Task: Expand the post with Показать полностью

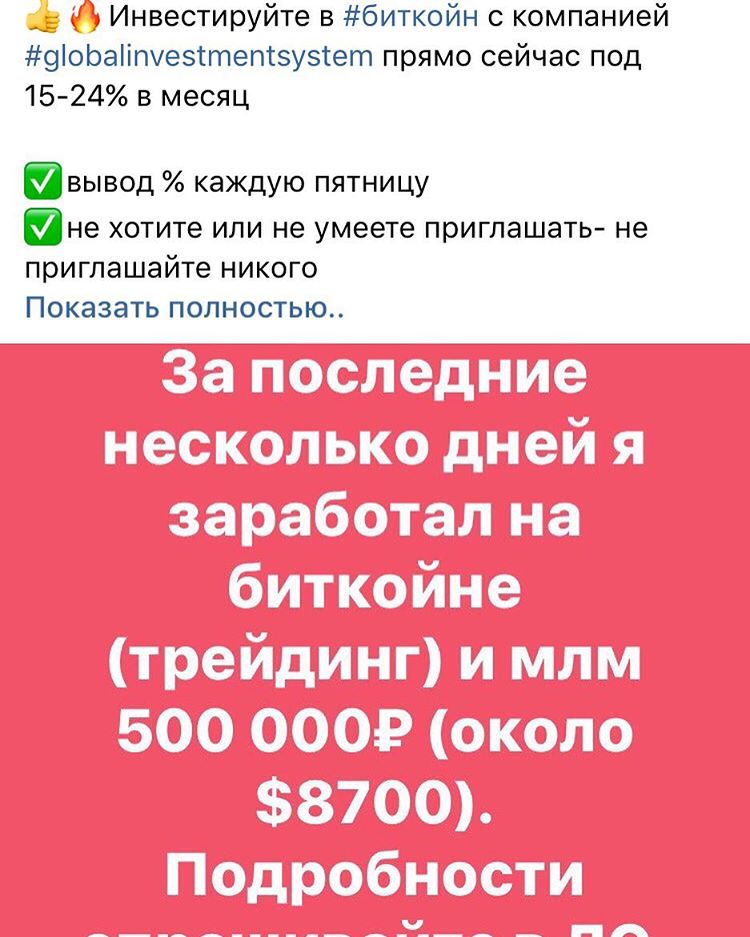Action: tap(184, 306)
